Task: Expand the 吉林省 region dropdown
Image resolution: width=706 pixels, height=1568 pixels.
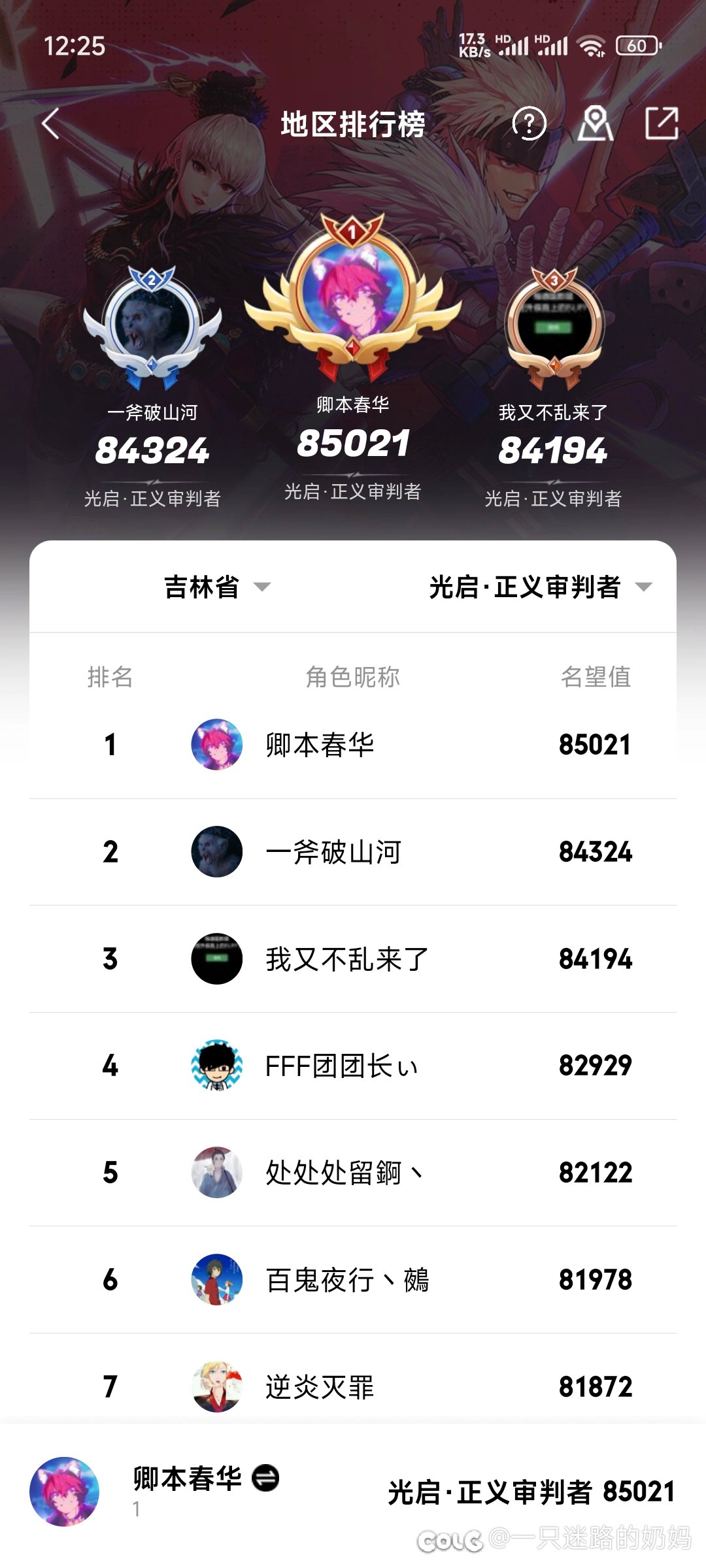Action: [216, 587]
